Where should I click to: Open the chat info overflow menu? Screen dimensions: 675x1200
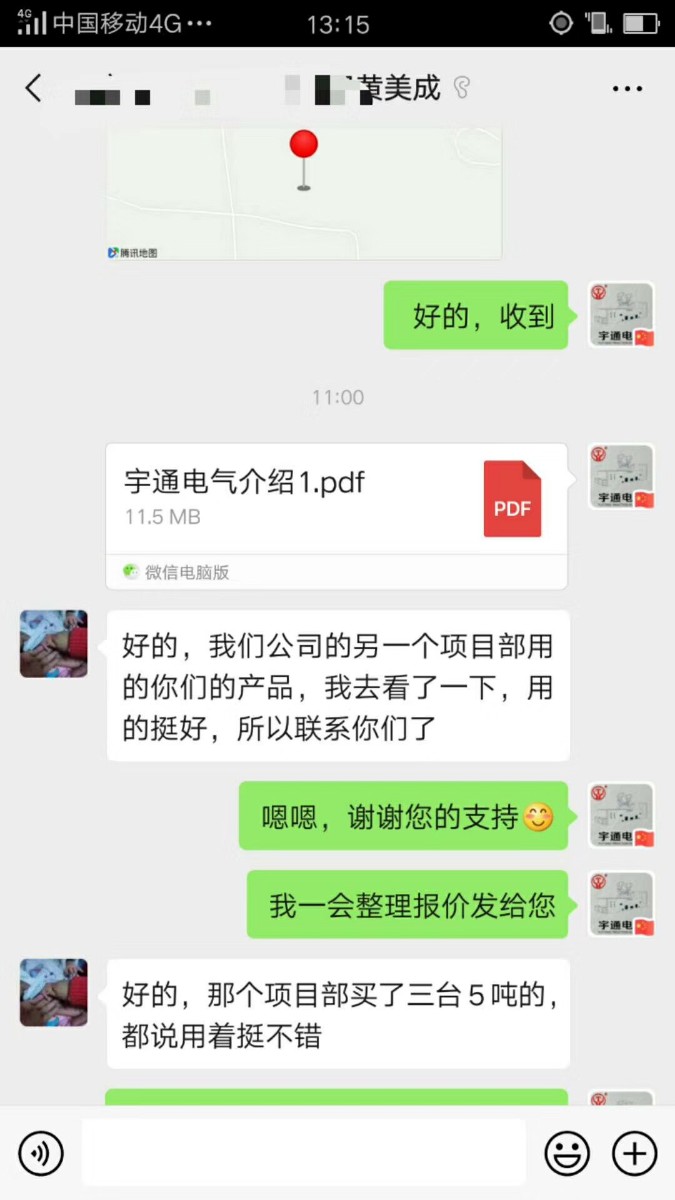(x=627, y=89)
